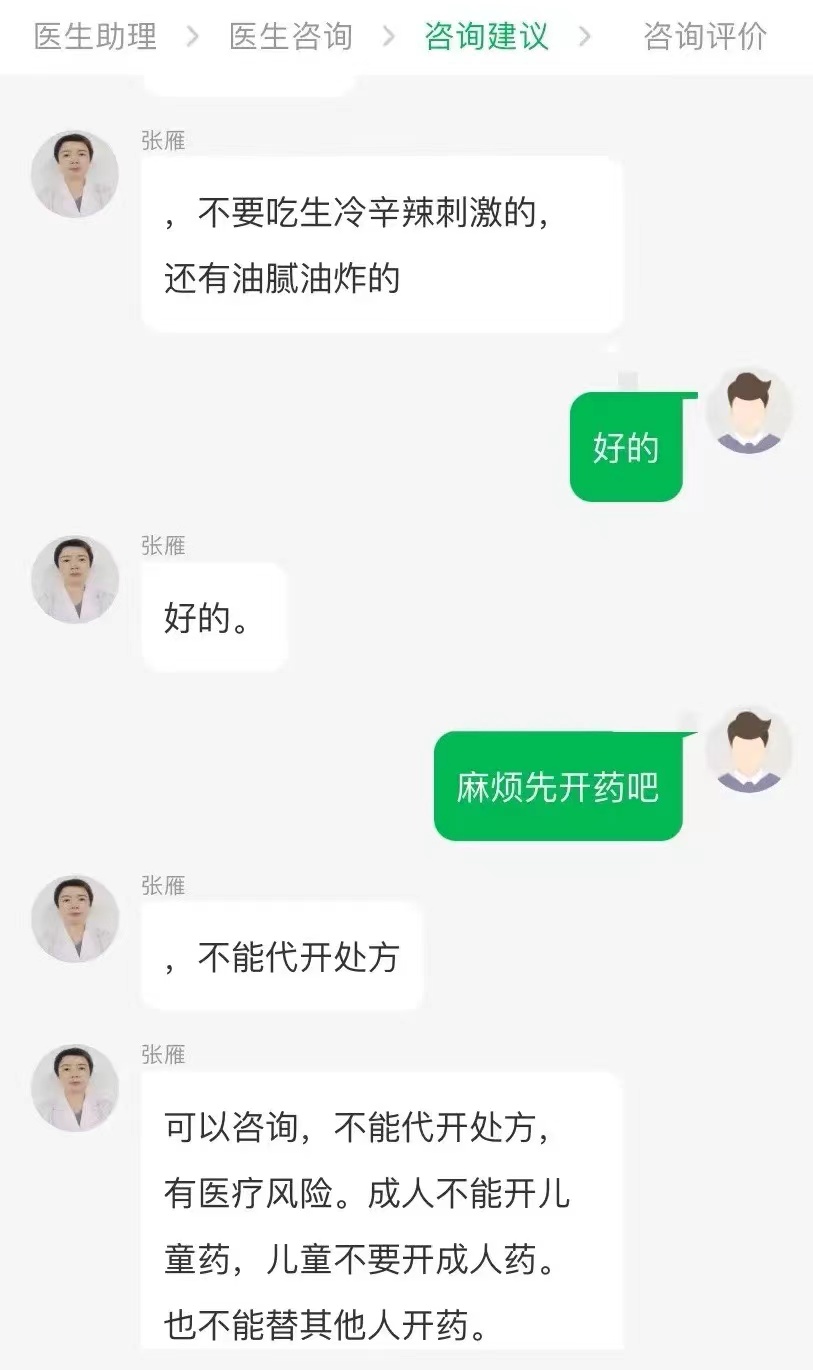
Task: Tap user avatar next to 麻烦先开药吧
Action: pyautogui.click(x=749, y=750)
